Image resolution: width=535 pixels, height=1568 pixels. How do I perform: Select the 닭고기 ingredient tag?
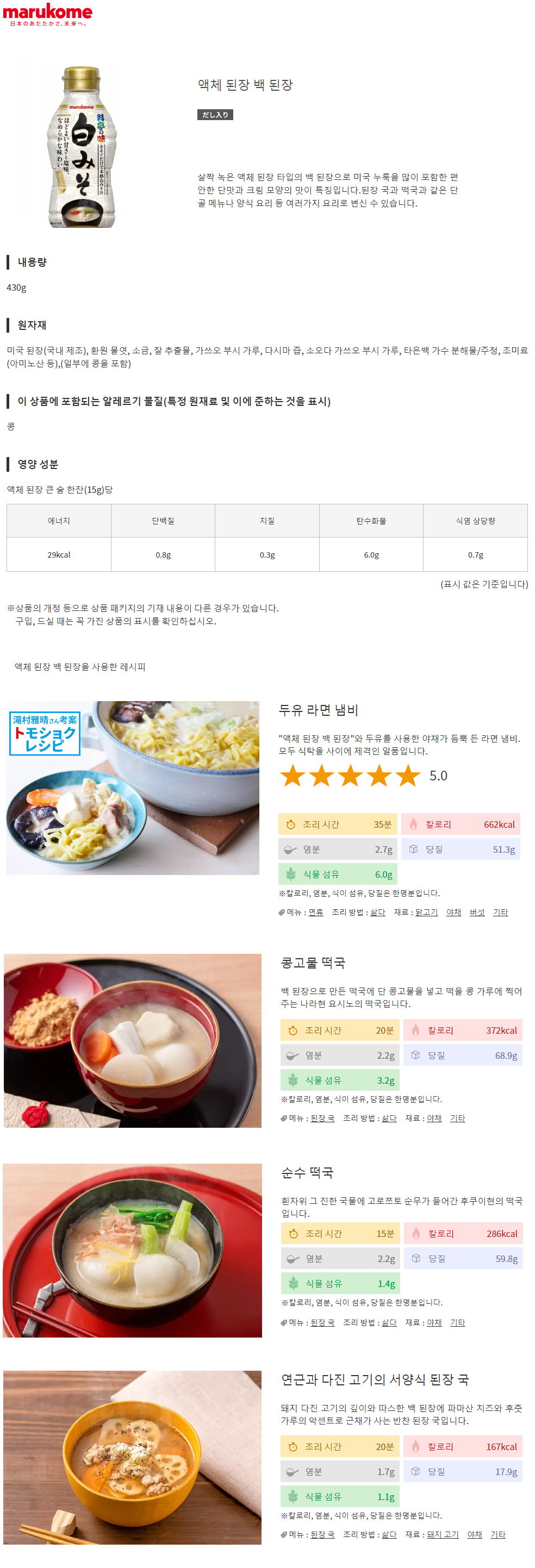click(427, 912)
